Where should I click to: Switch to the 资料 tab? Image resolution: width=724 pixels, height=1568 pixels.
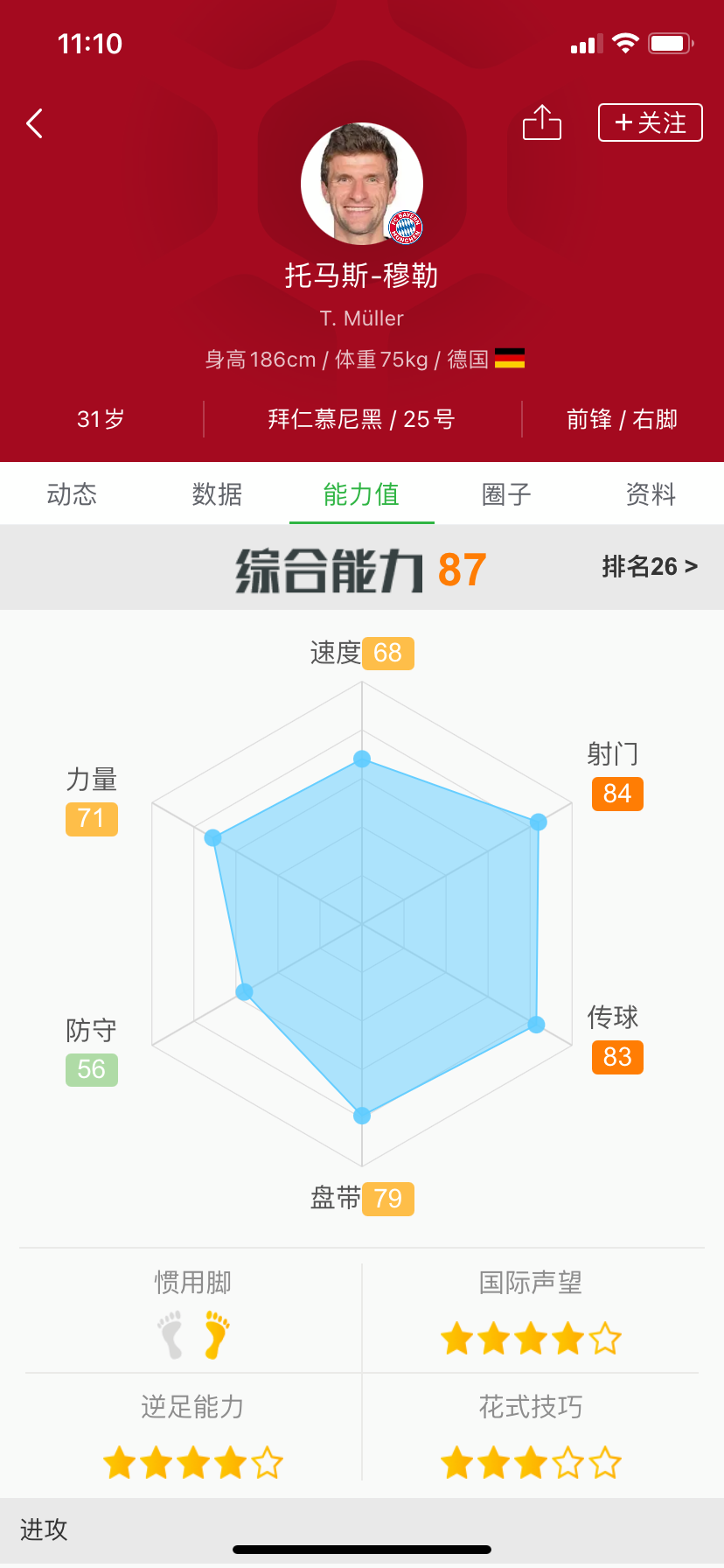(651, 494)
